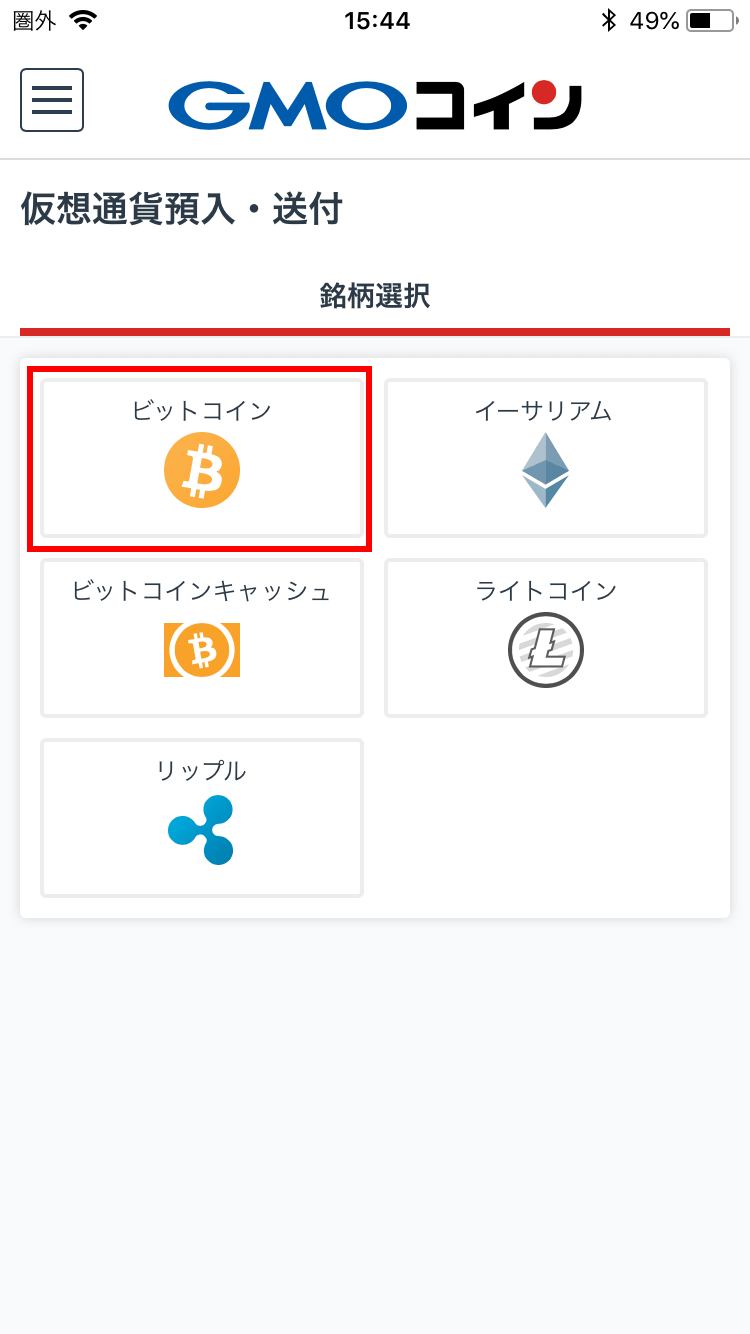Image resolution: width=750 pixels, height=1334 pixels.
Task: Switch to the 銘柄選択 tab
Action: [375, 297]
